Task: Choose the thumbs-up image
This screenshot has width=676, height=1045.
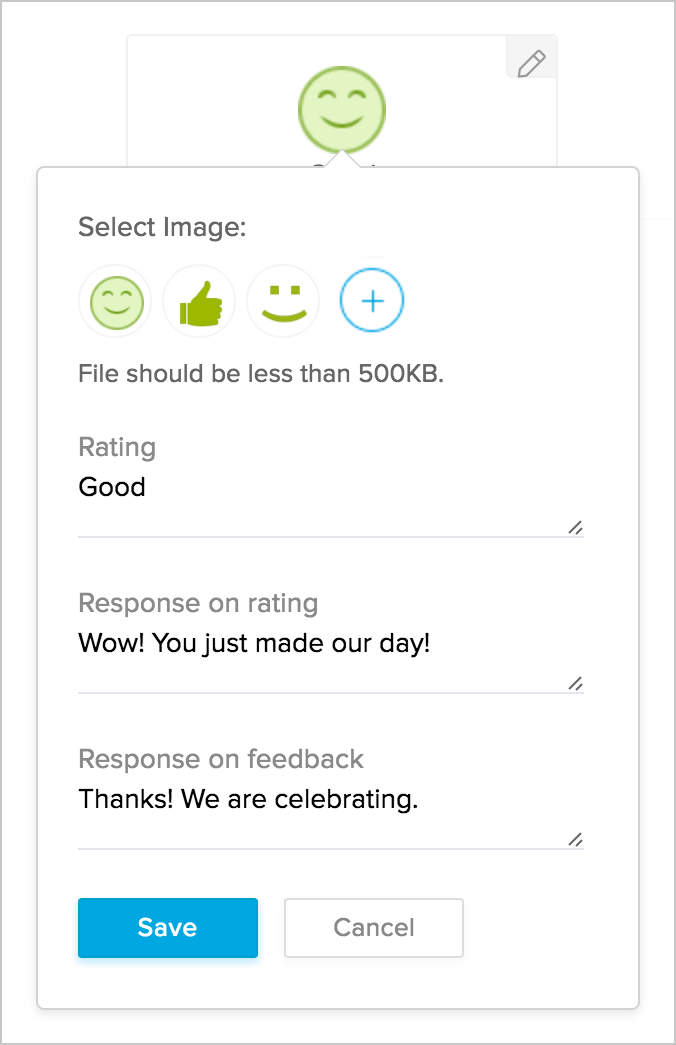Action: [200, 300]
